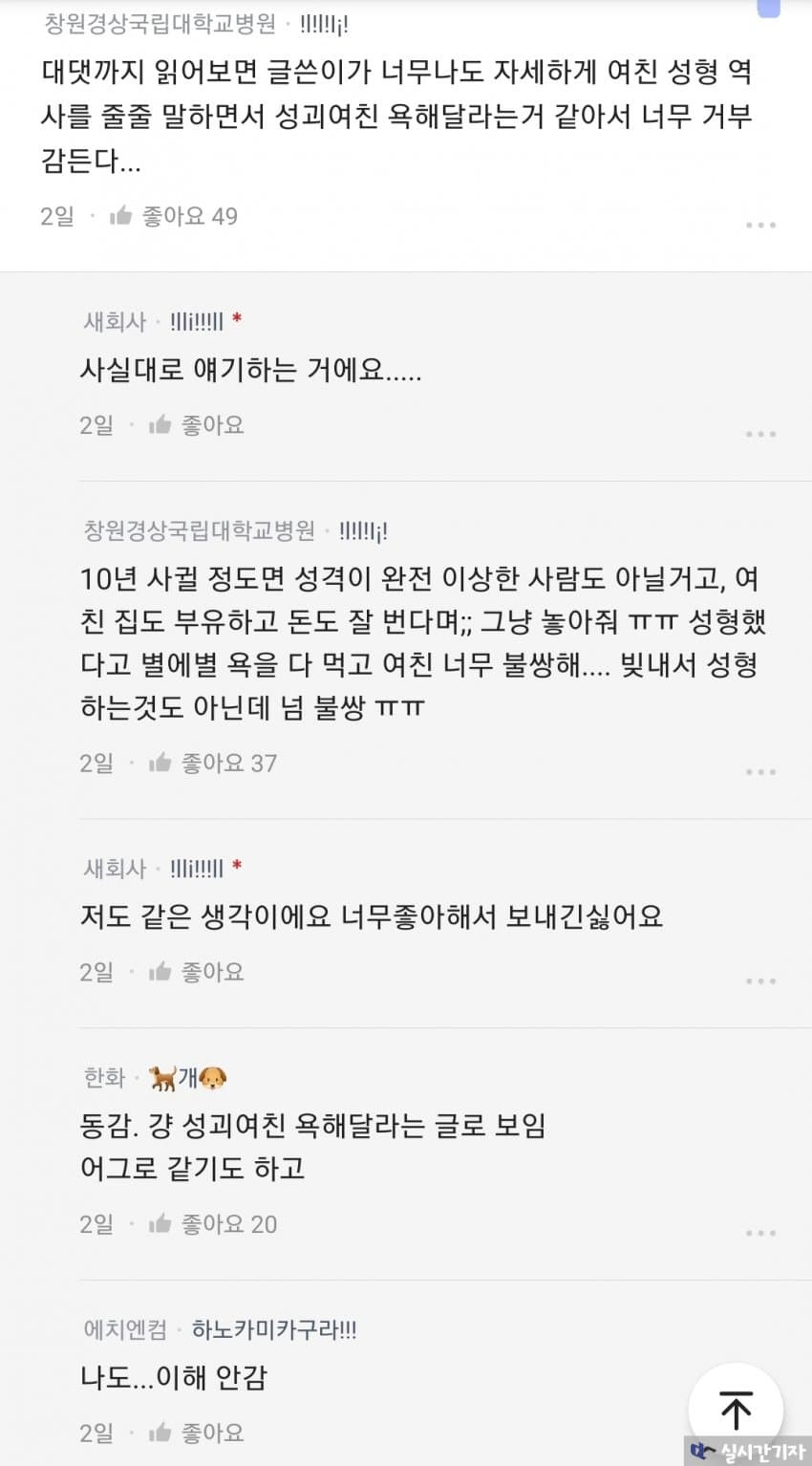This screenshot has height=1466, width=812.
Task: Like the top comment with 49 likes
Action: click(173, 216)
